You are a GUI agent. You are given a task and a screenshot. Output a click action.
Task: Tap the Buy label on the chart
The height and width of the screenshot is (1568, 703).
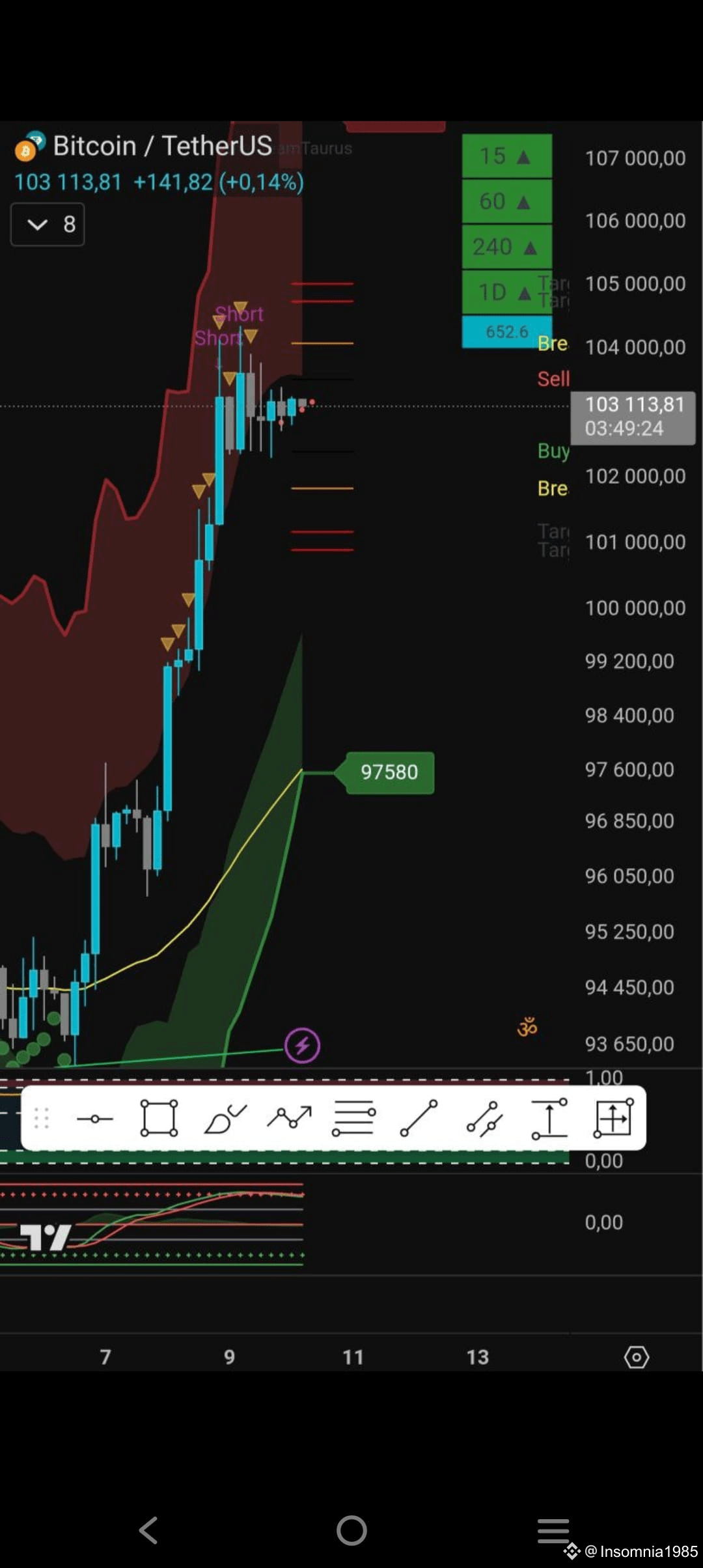(555, 451)
